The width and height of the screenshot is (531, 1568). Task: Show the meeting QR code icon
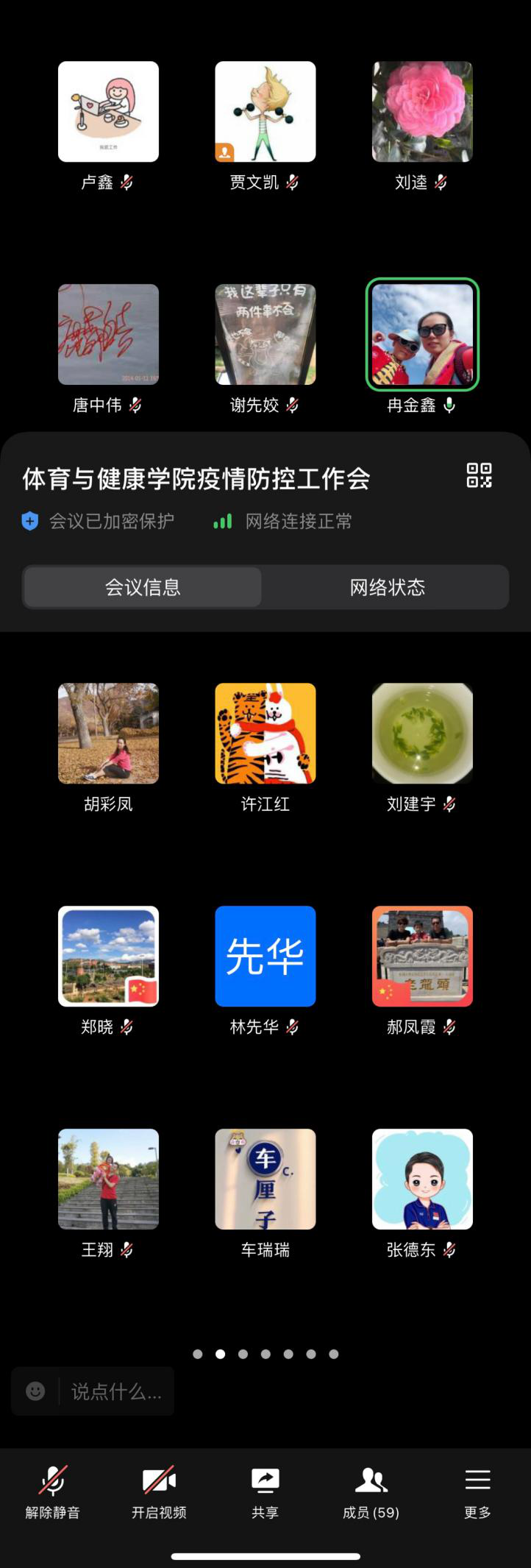click(x=479, y=475)
